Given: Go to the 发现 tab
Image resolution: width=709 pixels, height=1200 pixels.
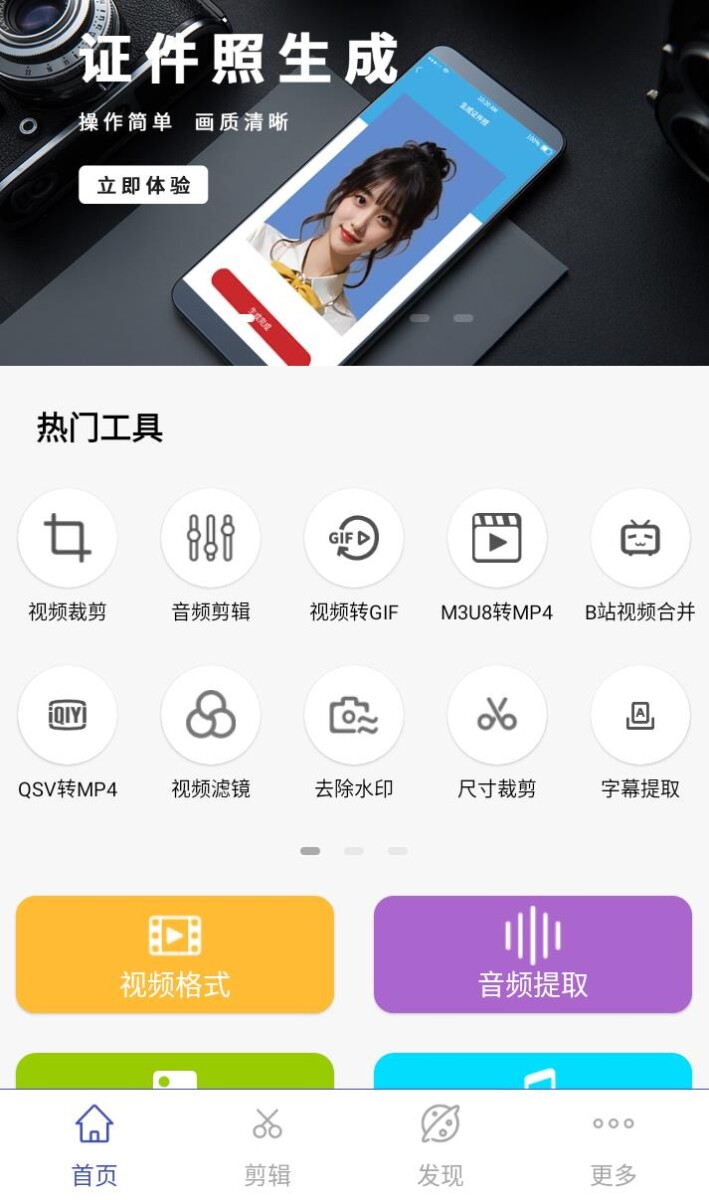Looking at the screenshot, I should (x=440, y=1145).
